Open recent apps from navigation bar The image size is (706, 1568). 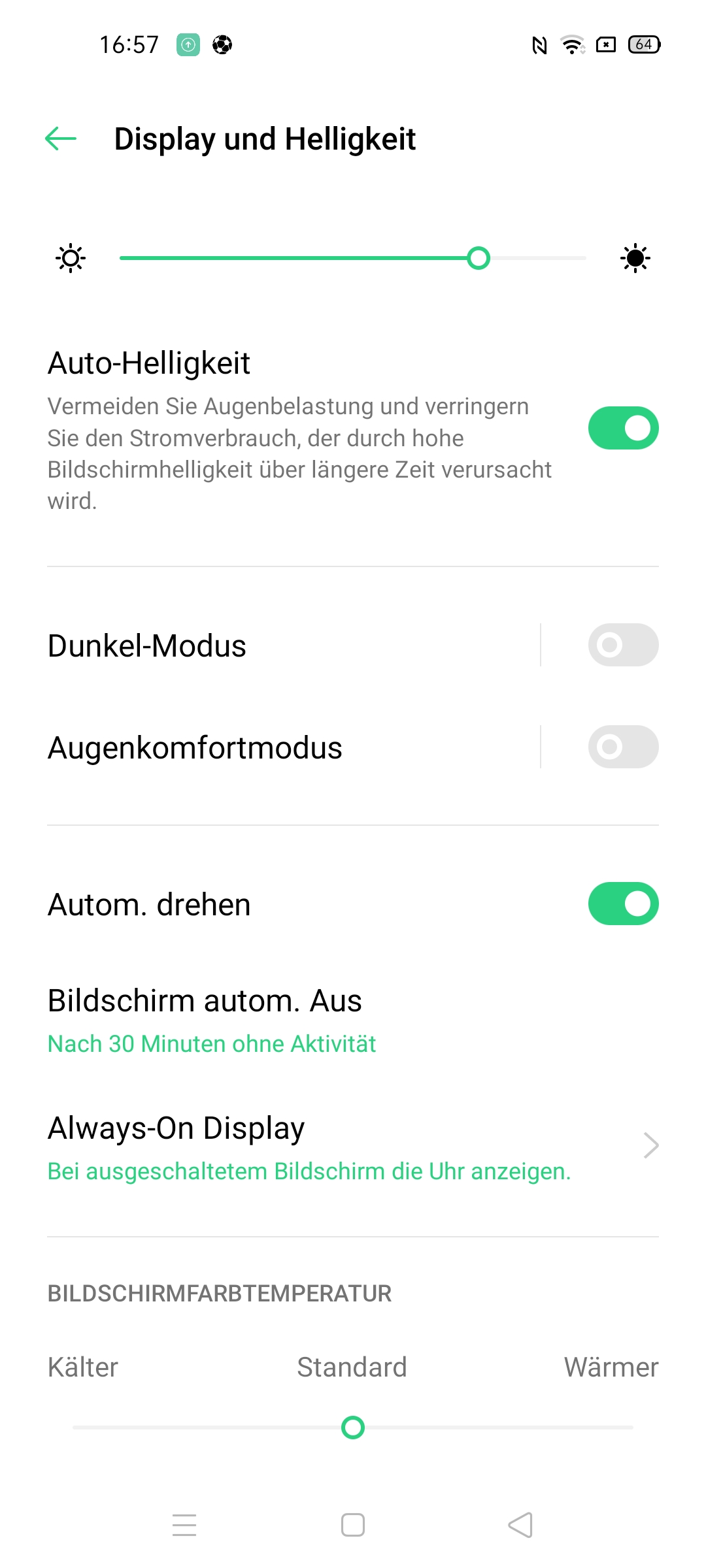[184, 1525]
